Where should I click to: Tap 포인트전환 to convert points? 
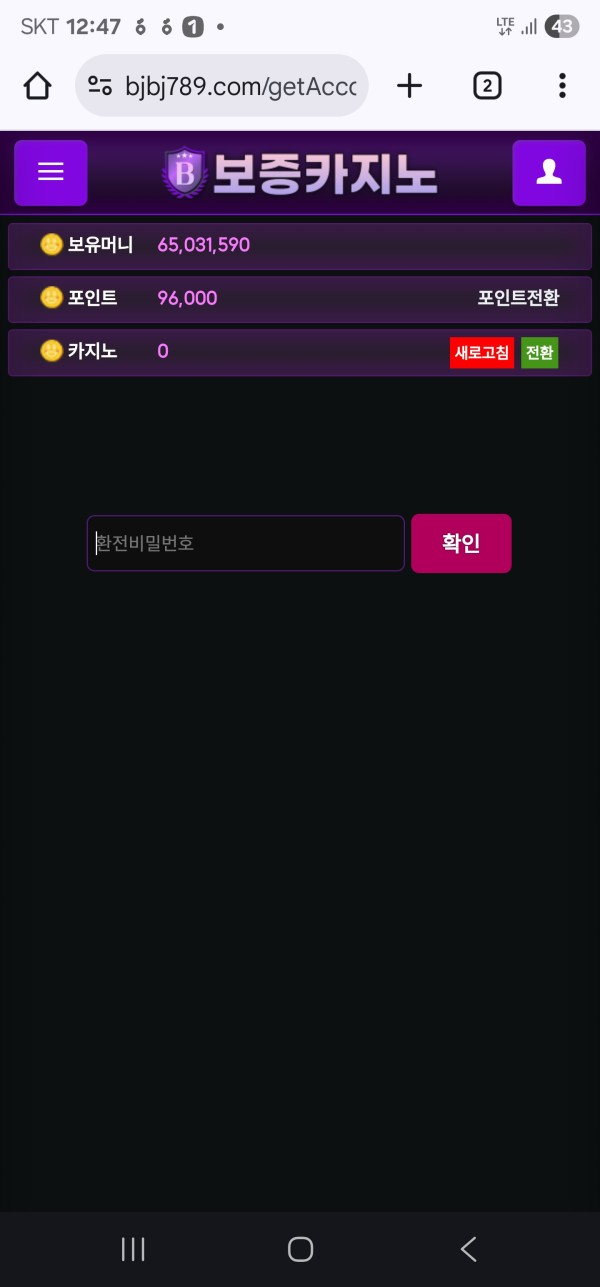(518, 298)
